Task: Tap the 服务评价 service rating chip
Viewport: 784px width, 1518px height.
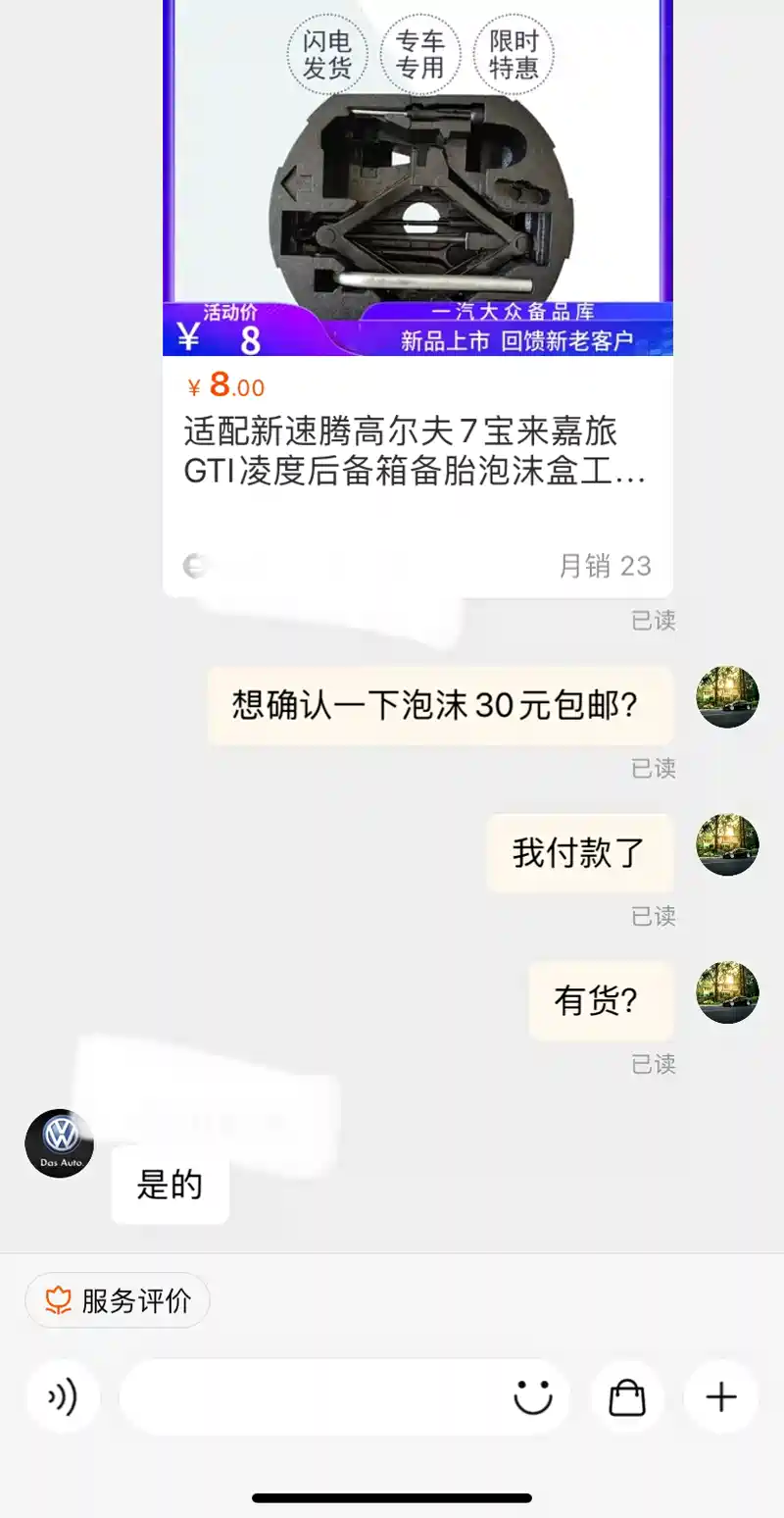Action: tap(118, 1300)
